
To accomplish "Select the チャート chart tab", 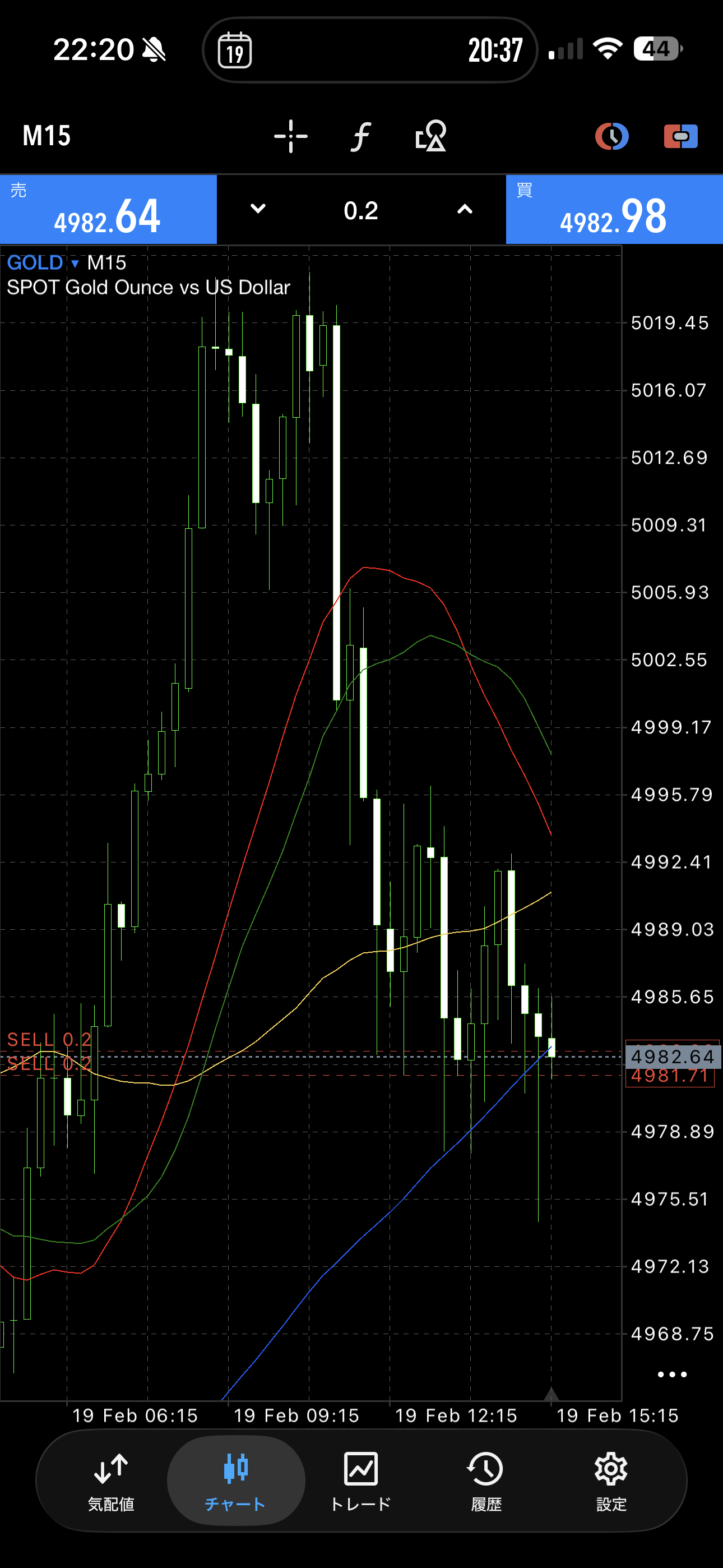I will click(235, 1481).
